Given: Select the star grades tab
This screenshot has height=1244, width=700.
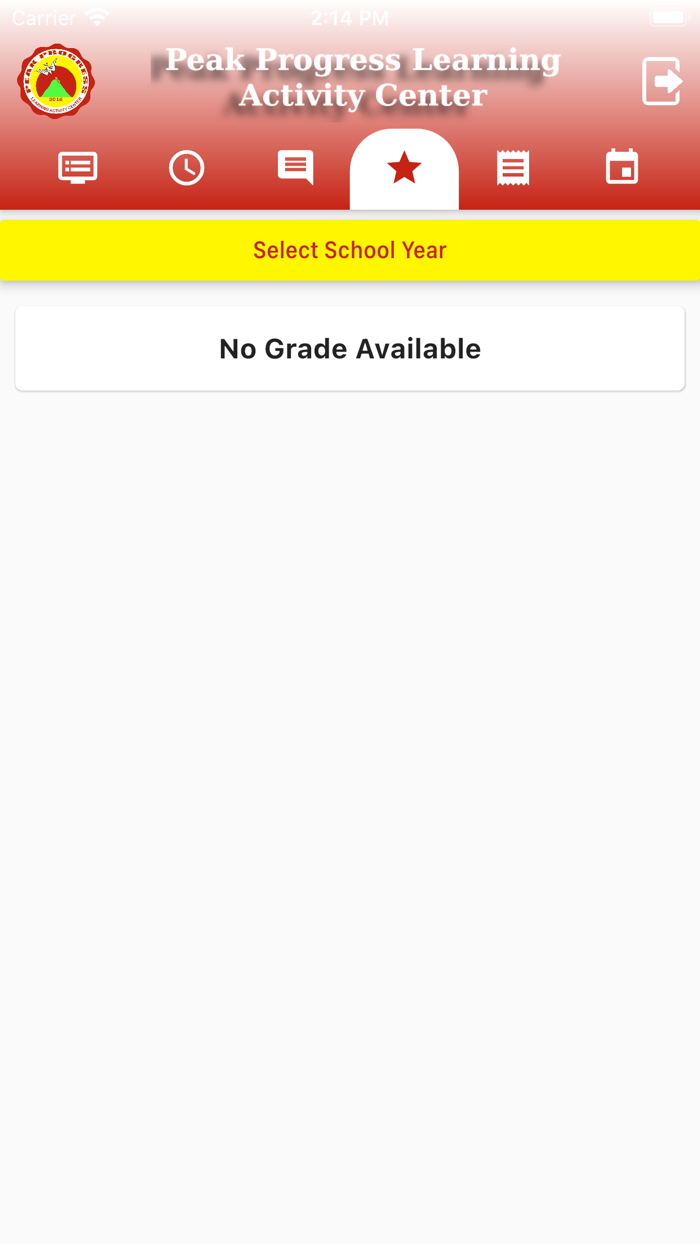Looking at the screenshot, I should [x=404, y=169].
